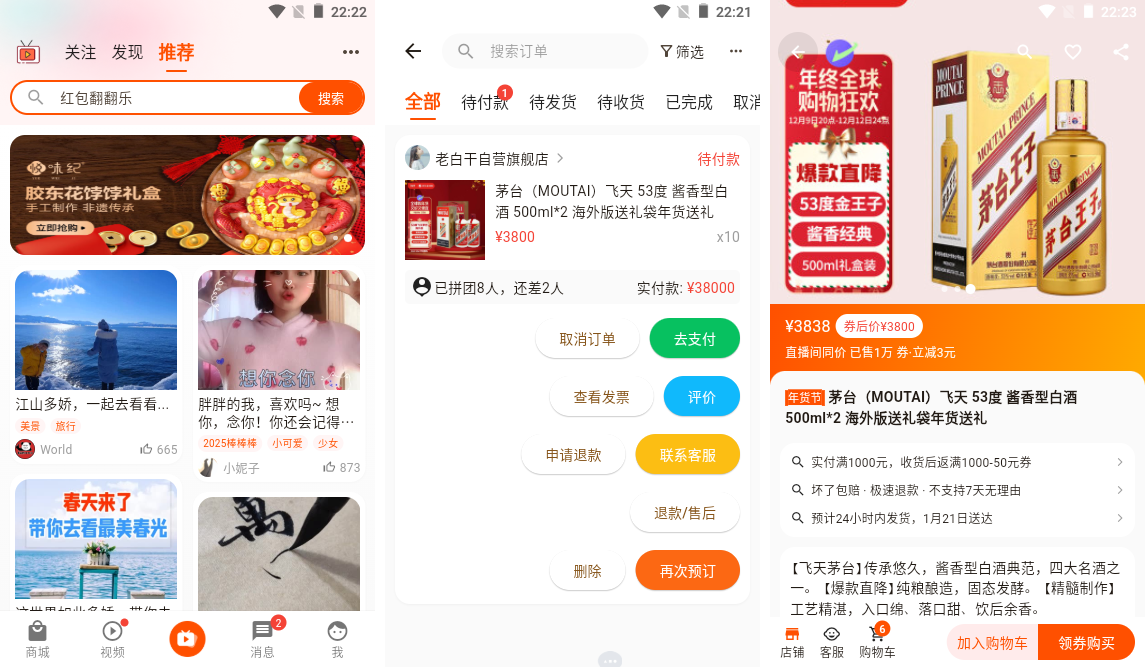This screenshot has height=667, width=1145.
Task: Open the 筛选 order filter
Action: 682,51
